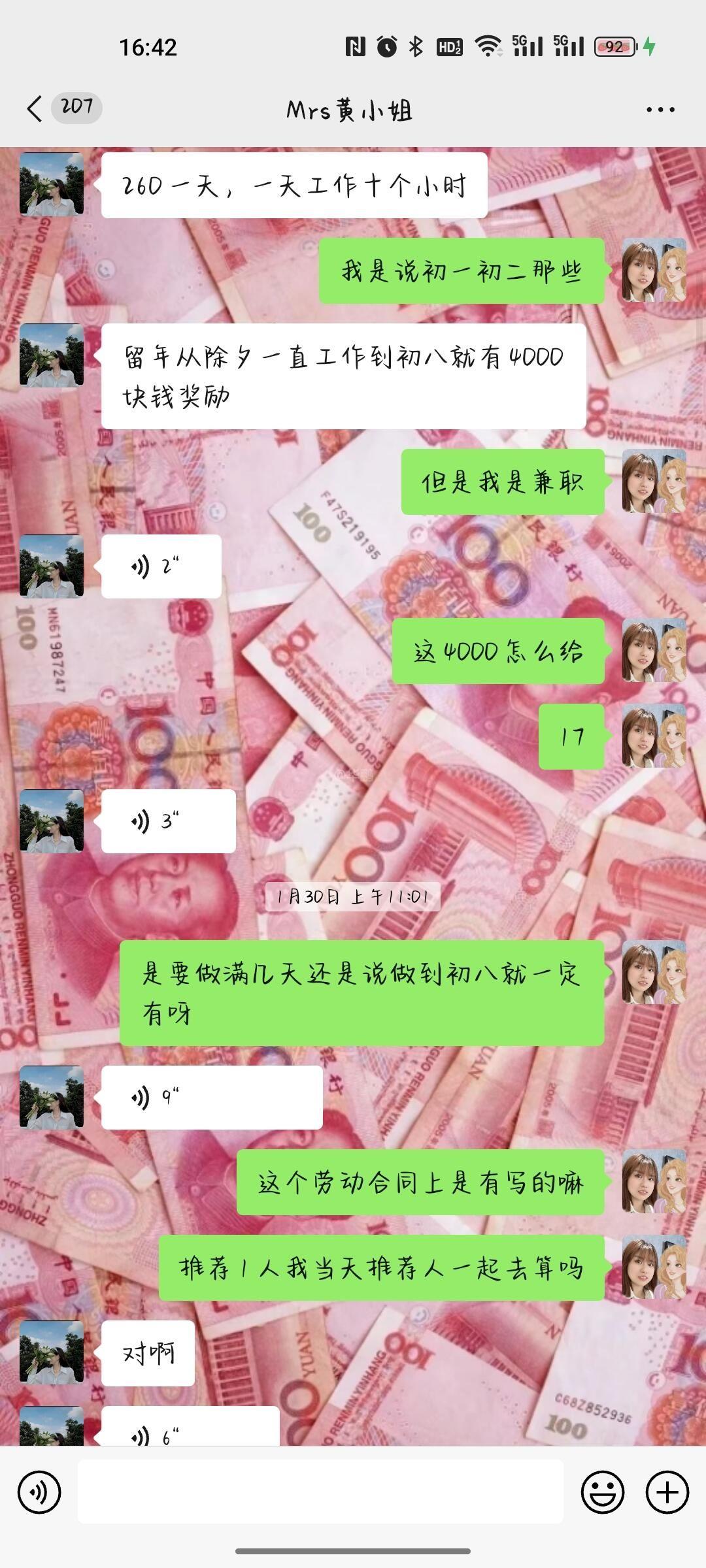The width and height of the screenshot is (706, 1568).
Task: Open the emoji sticker panel
Action: 602,1492
